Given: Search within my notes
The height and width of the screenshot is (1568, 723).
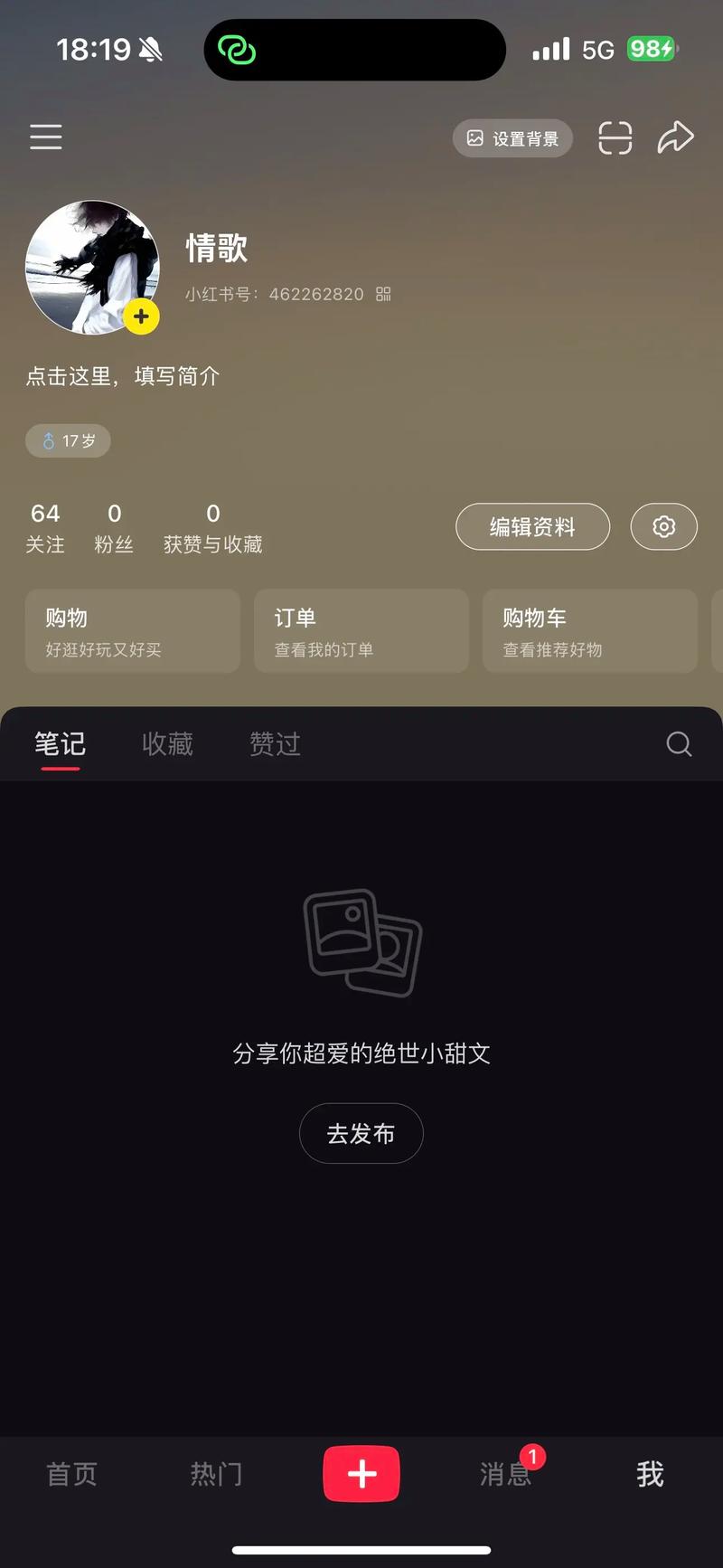Looking at the screenshot, I should (x=679, y=744).
